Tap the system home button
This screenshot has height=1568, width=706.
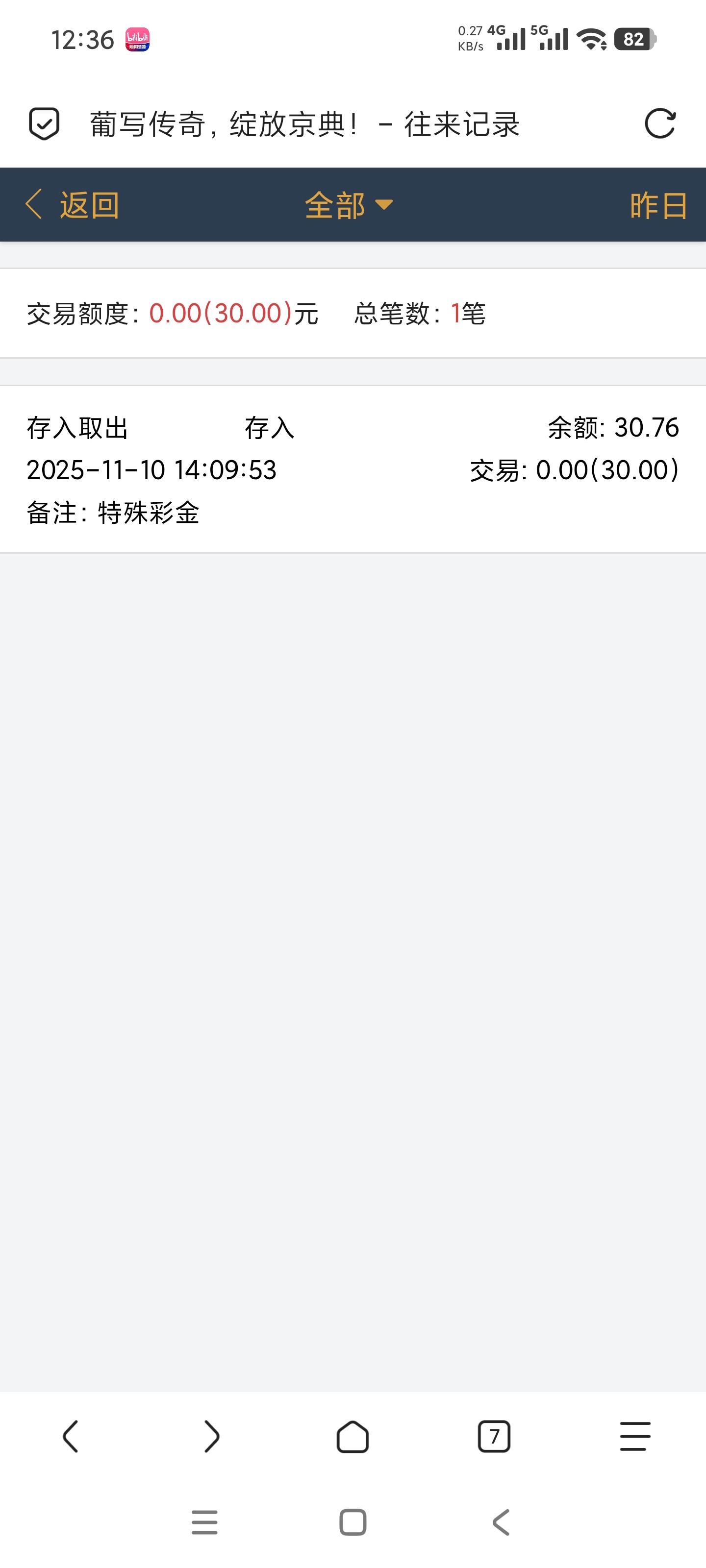[x=353, y=1522]
